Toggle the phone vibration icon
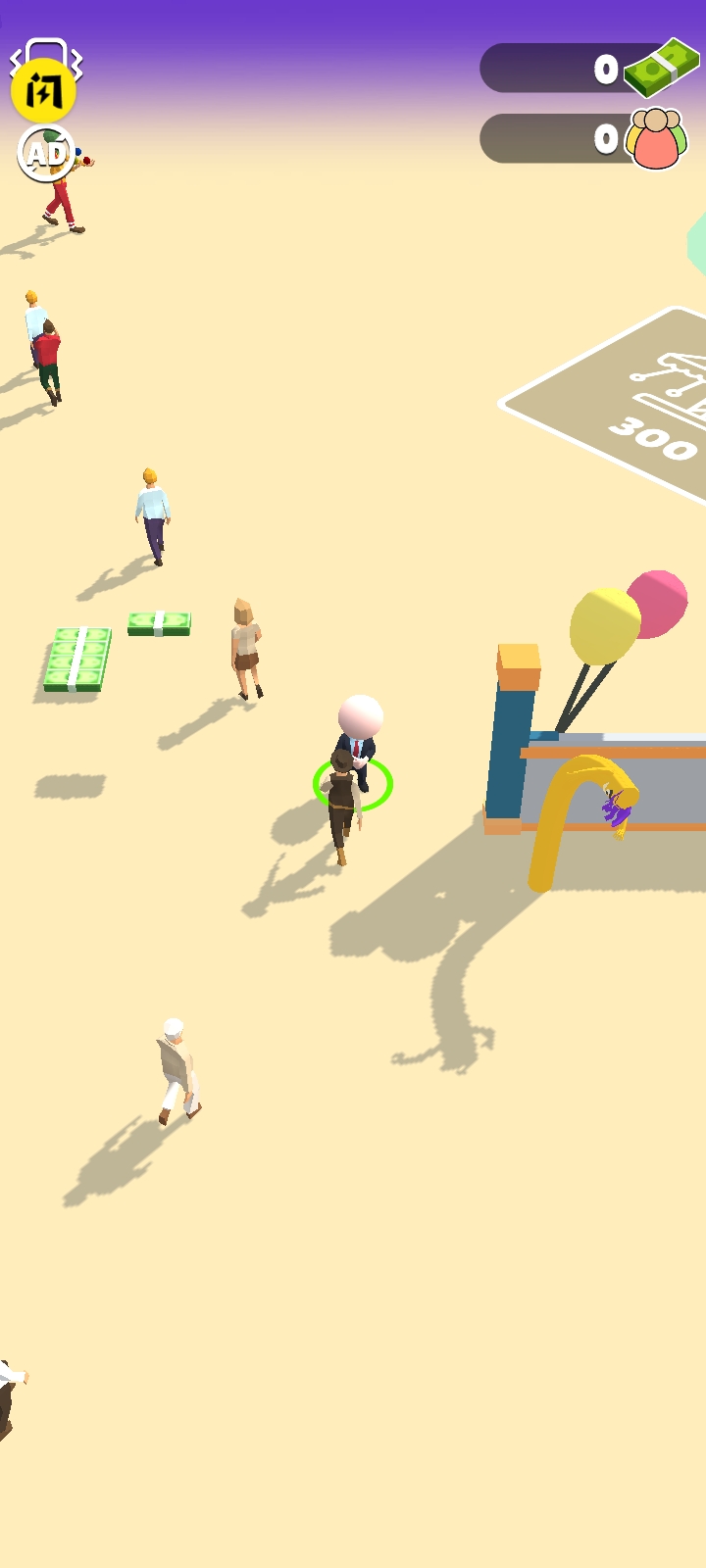Screen dimensions: 706x1568 (46, 47)
